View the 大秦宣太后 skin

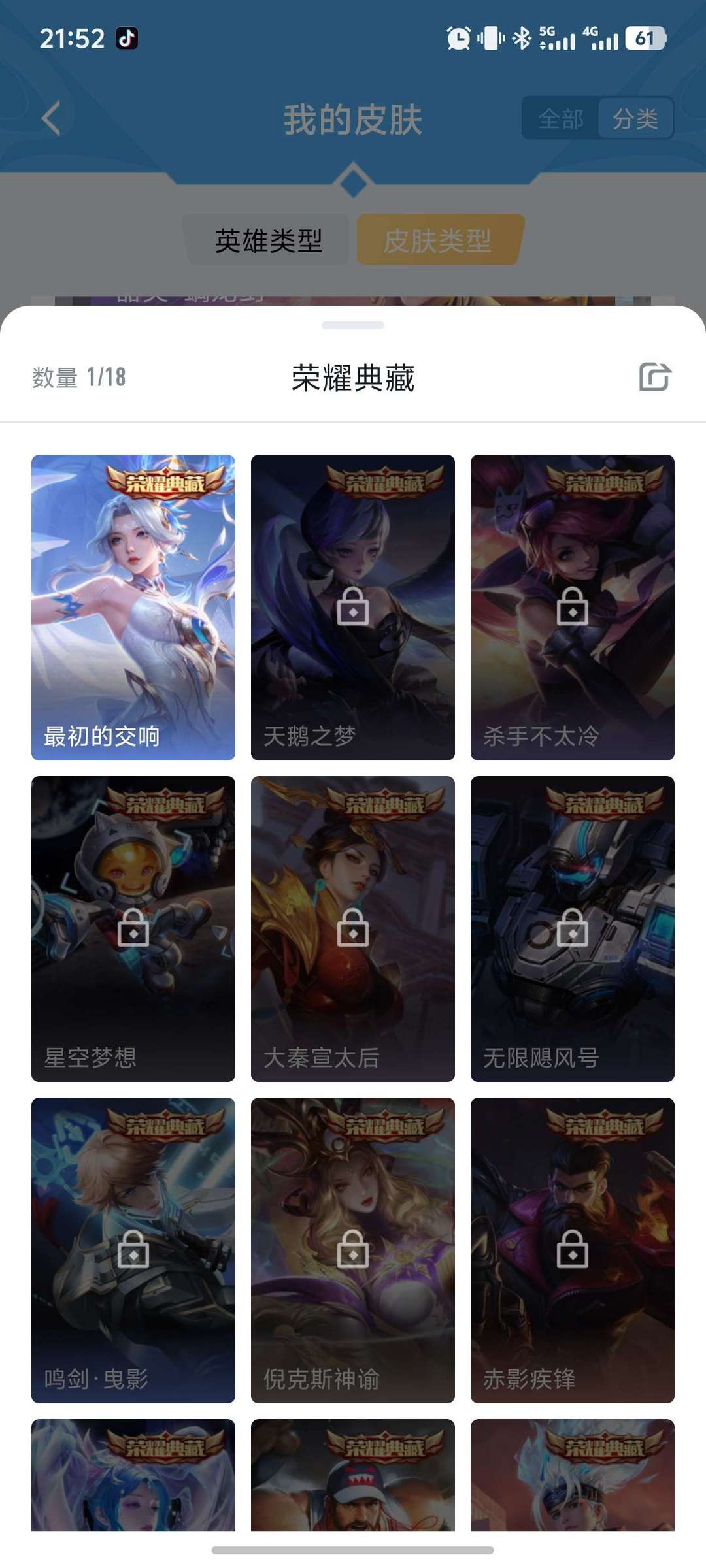point(353,928)
